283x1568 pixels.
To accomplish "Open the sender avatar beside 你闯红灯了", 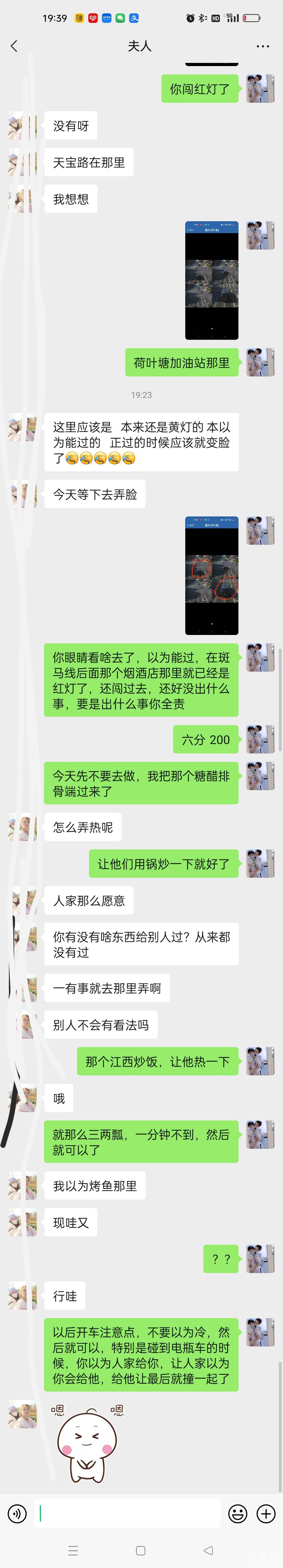I will coord(260,89).
